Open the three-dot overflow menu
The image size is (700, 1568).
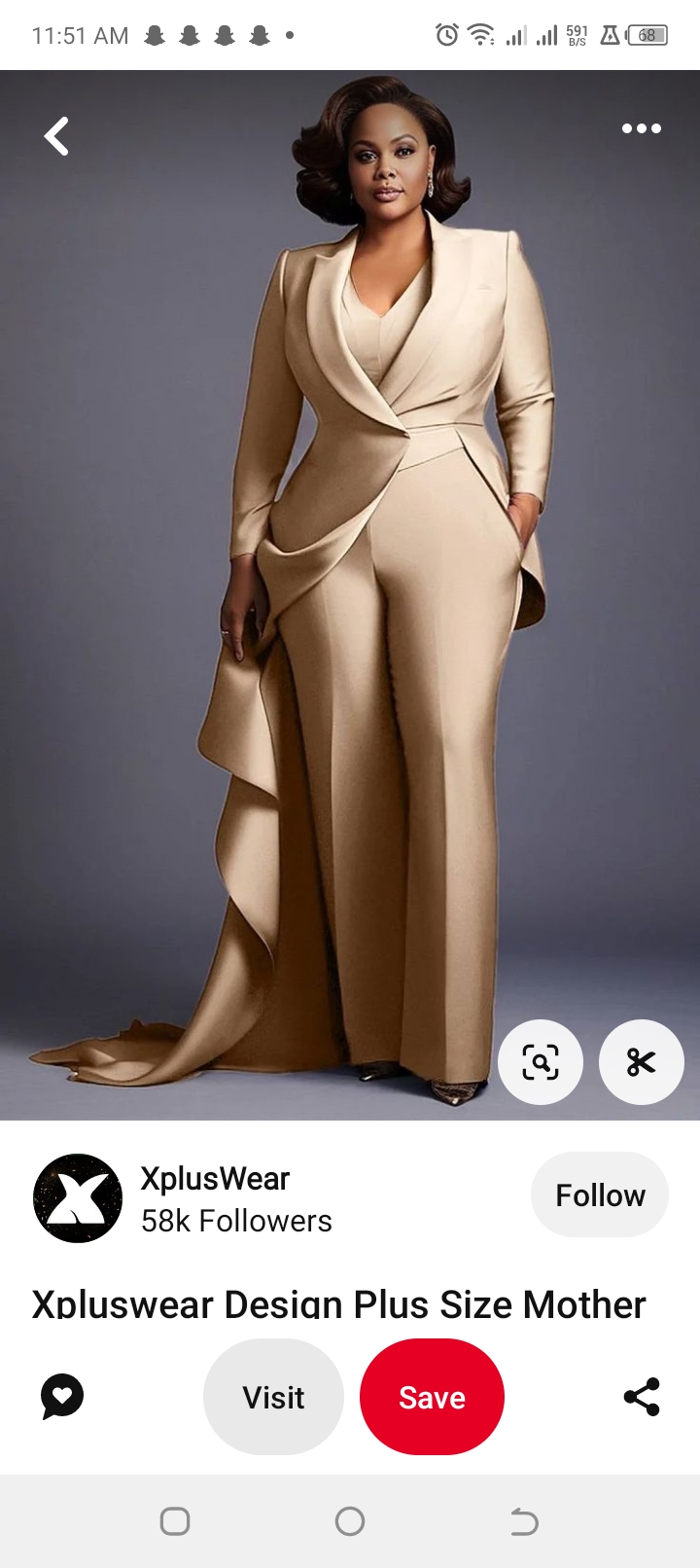(x=641, y=128)
